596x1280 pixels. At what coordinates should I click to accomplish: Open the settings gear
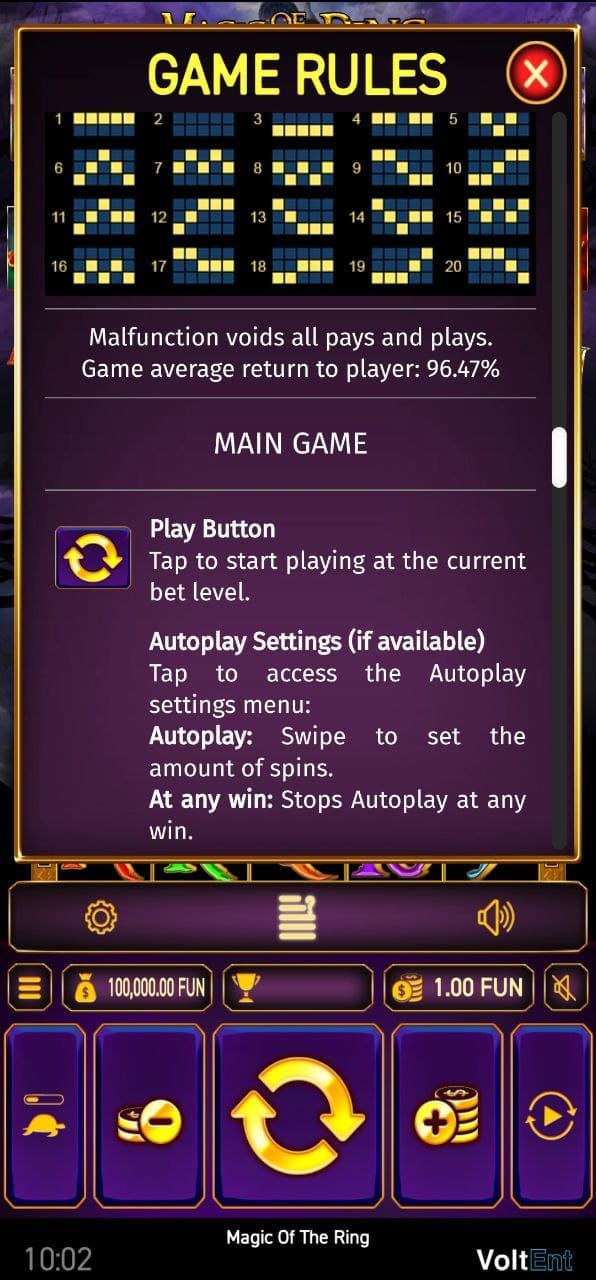pyautogui.click(x=102, y=917)
